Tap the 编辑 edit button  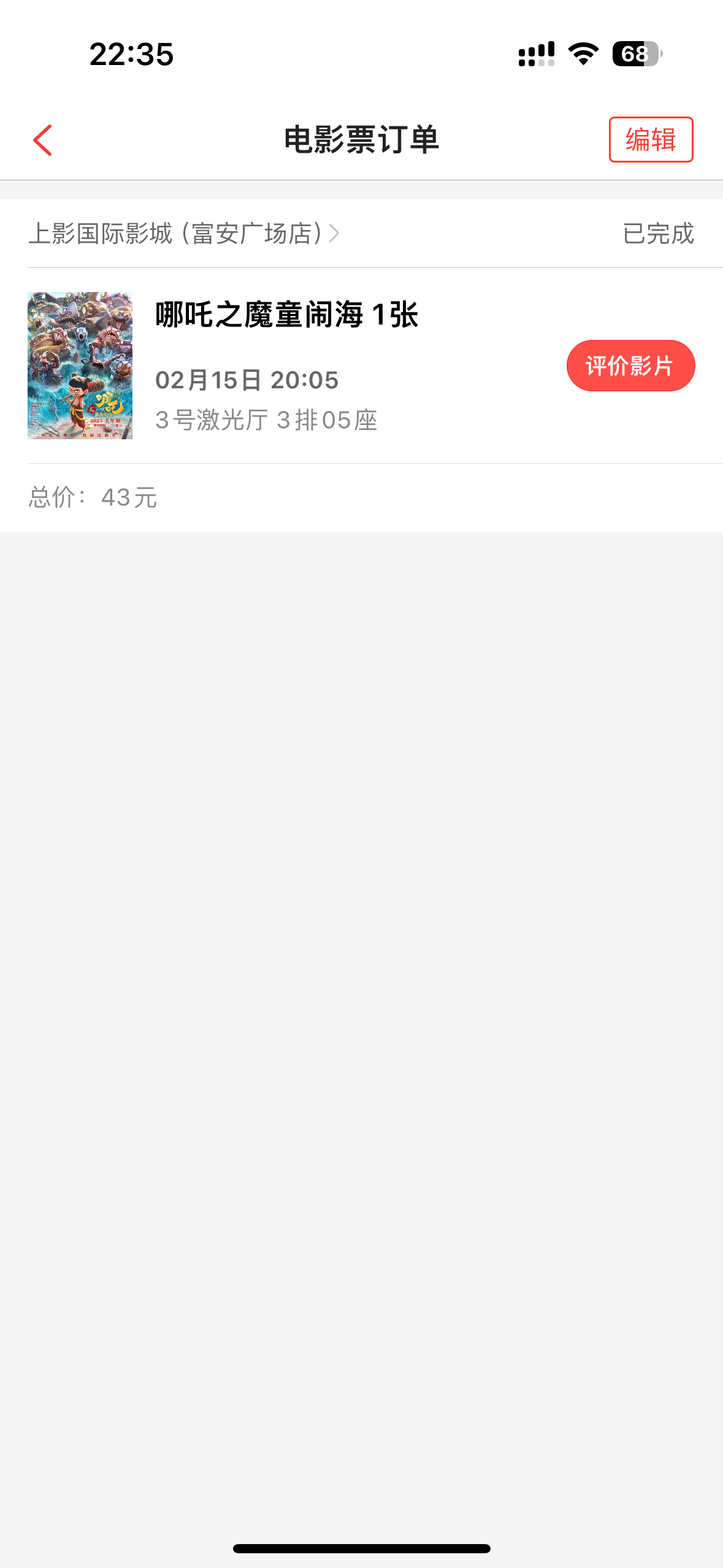[x=651, y=140]
